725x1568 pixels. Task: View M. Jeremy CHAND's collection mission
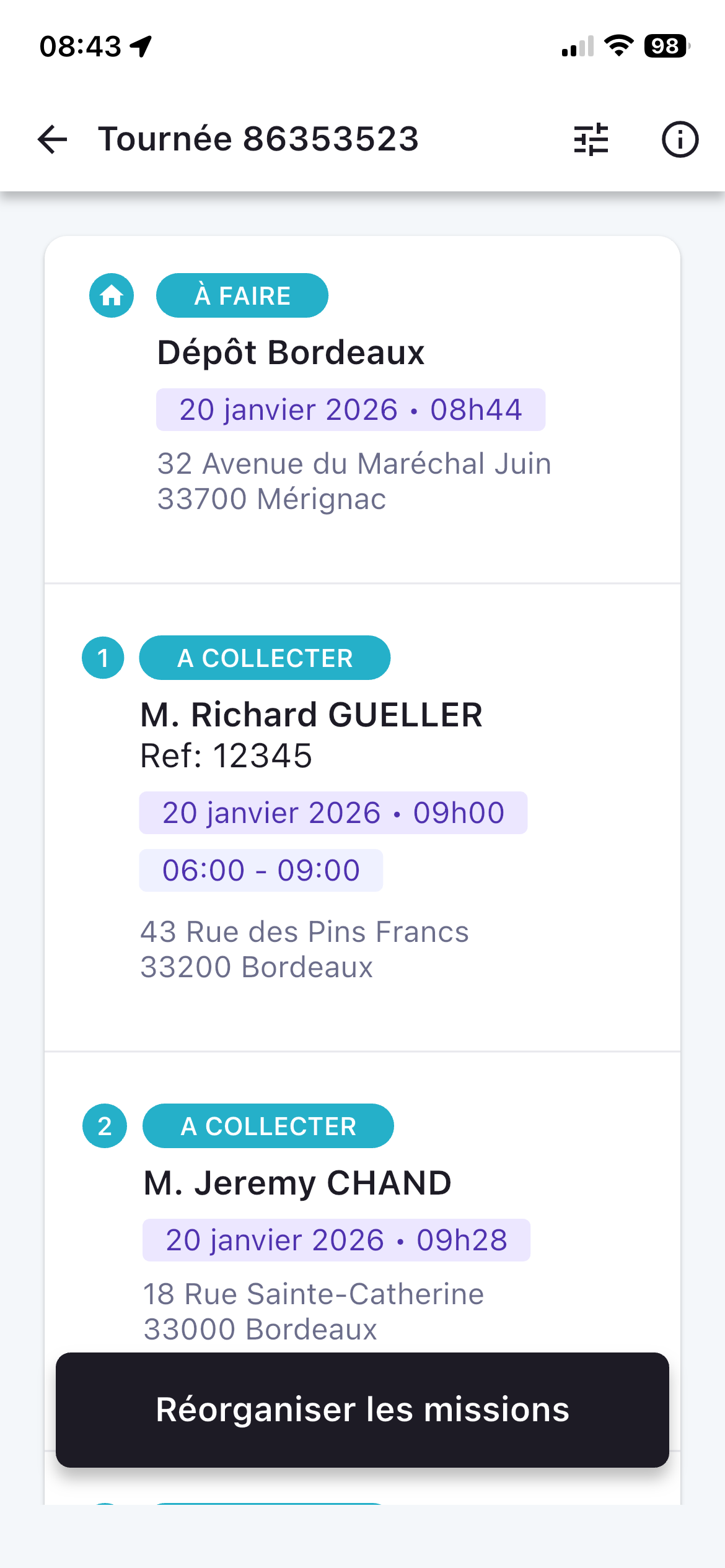(297, 1183)
